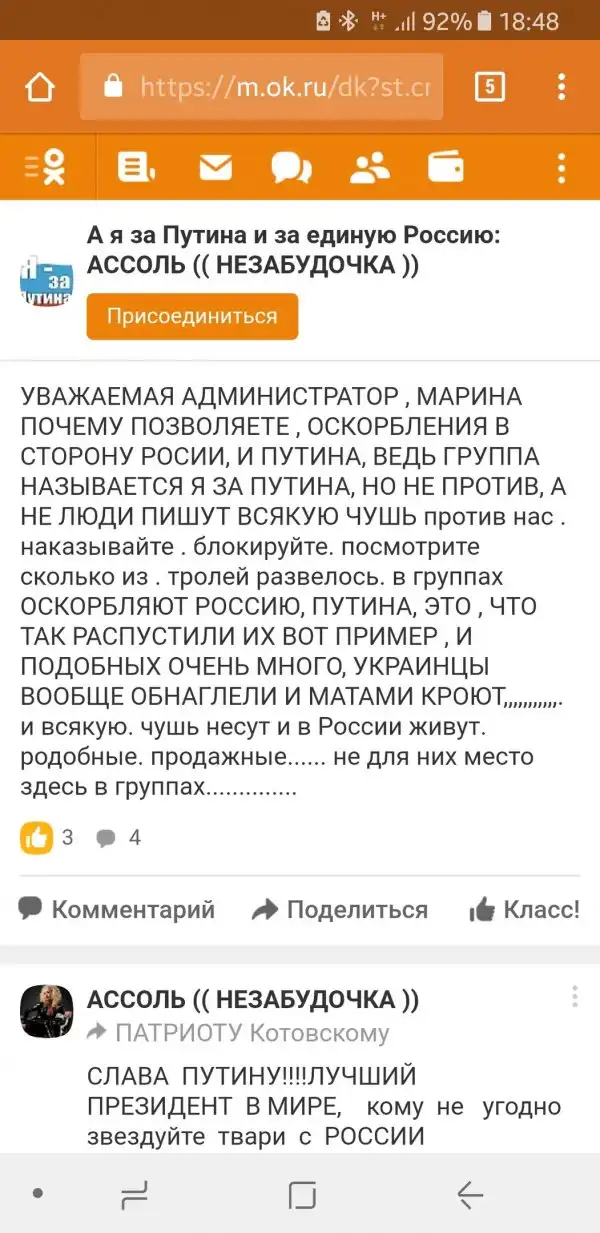
Task: Go to the browser home page
Action: 40,88
